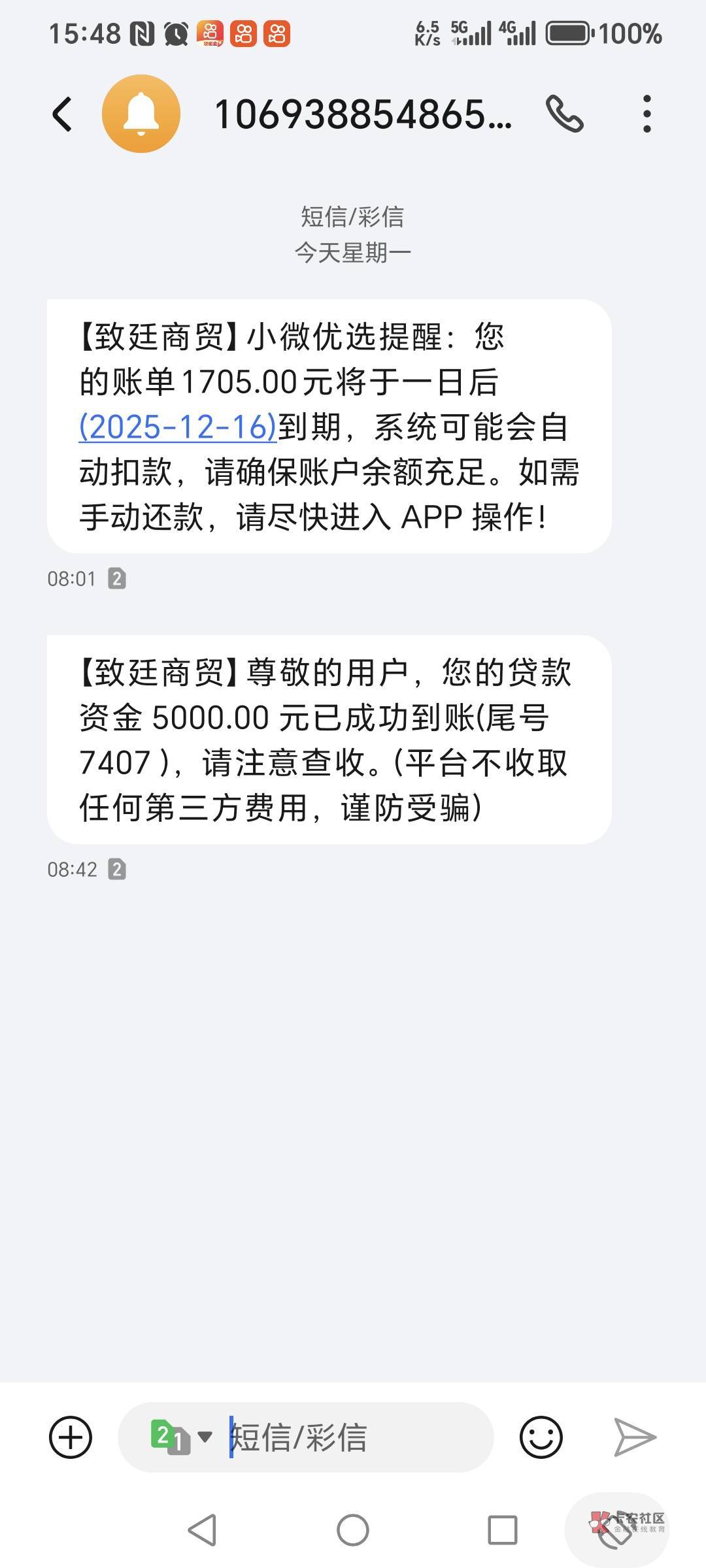
Task: Go to the home screen
Action: pos(353,1530)
